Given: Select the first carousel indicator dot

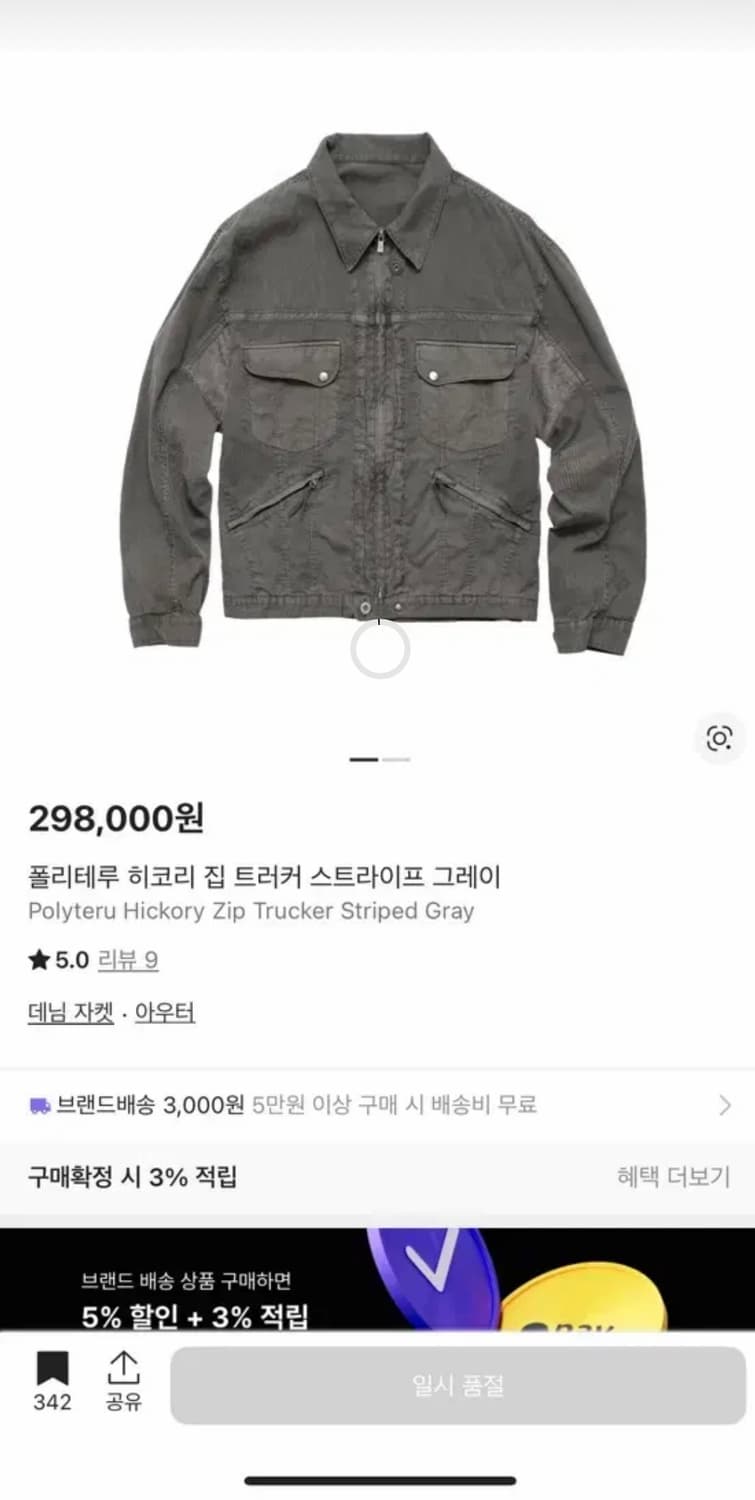Looking at the screenshot, I should tap(361, 760).
